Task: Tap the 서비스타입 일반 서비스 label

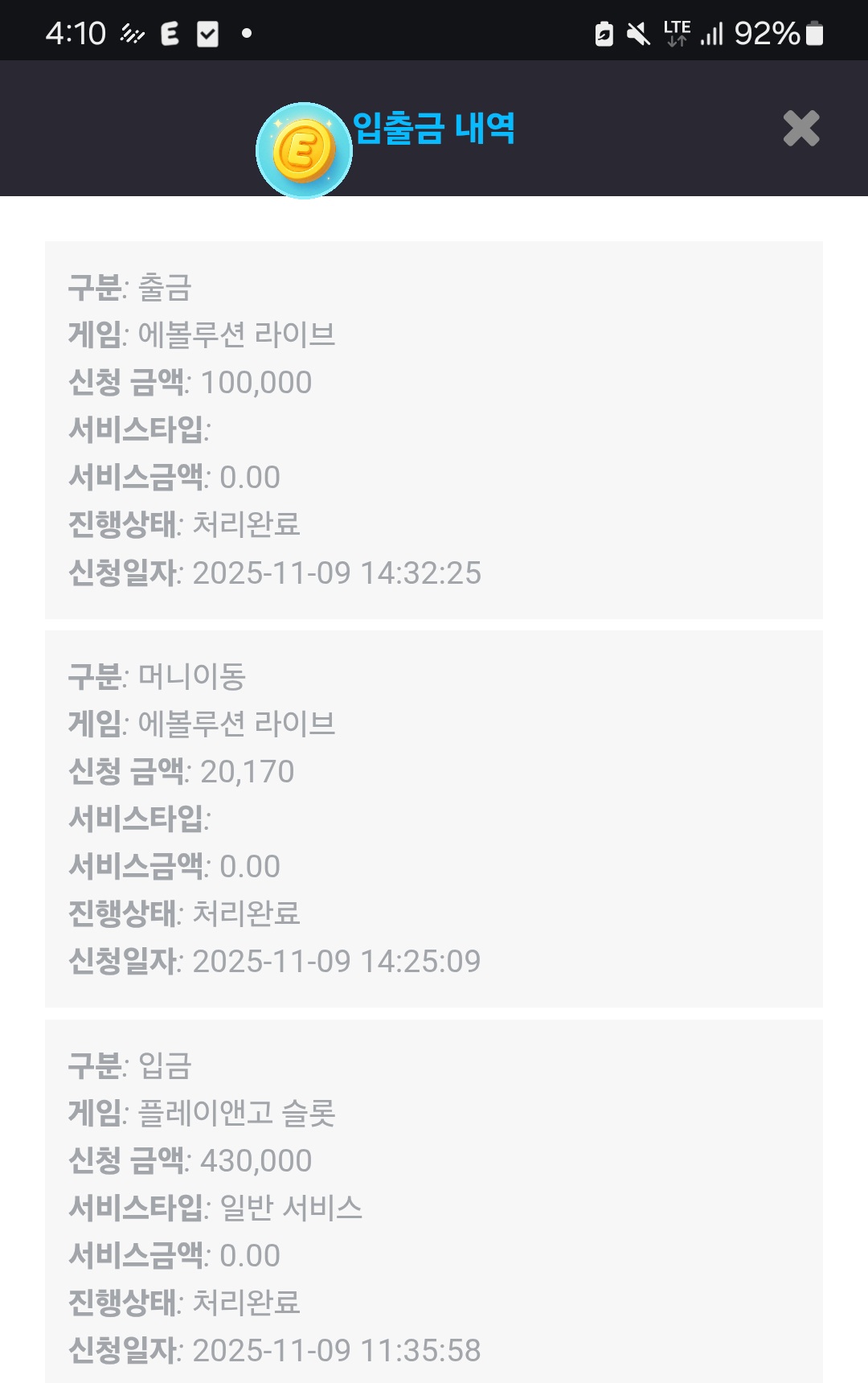Action: 215,1209
